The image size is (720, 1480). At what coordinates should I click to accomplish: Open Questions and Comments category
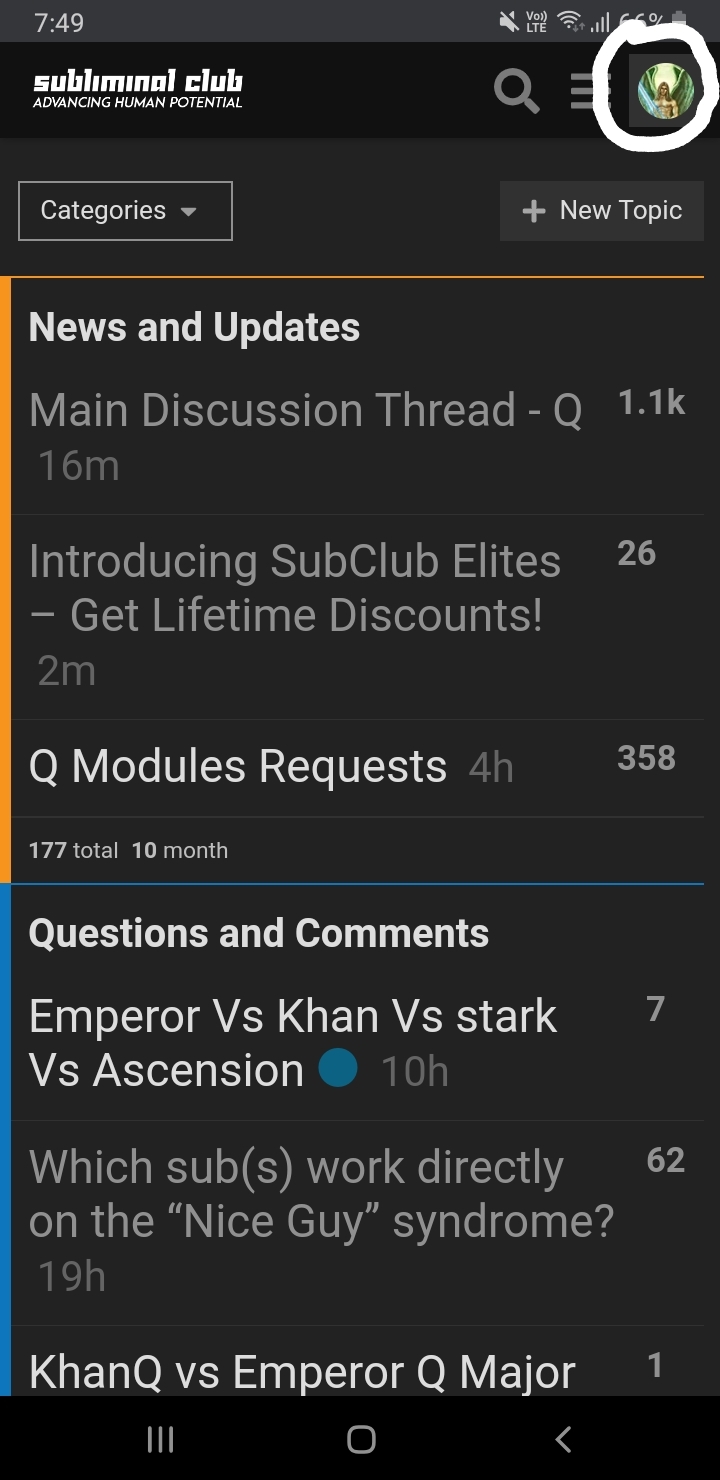pos(259,933)
